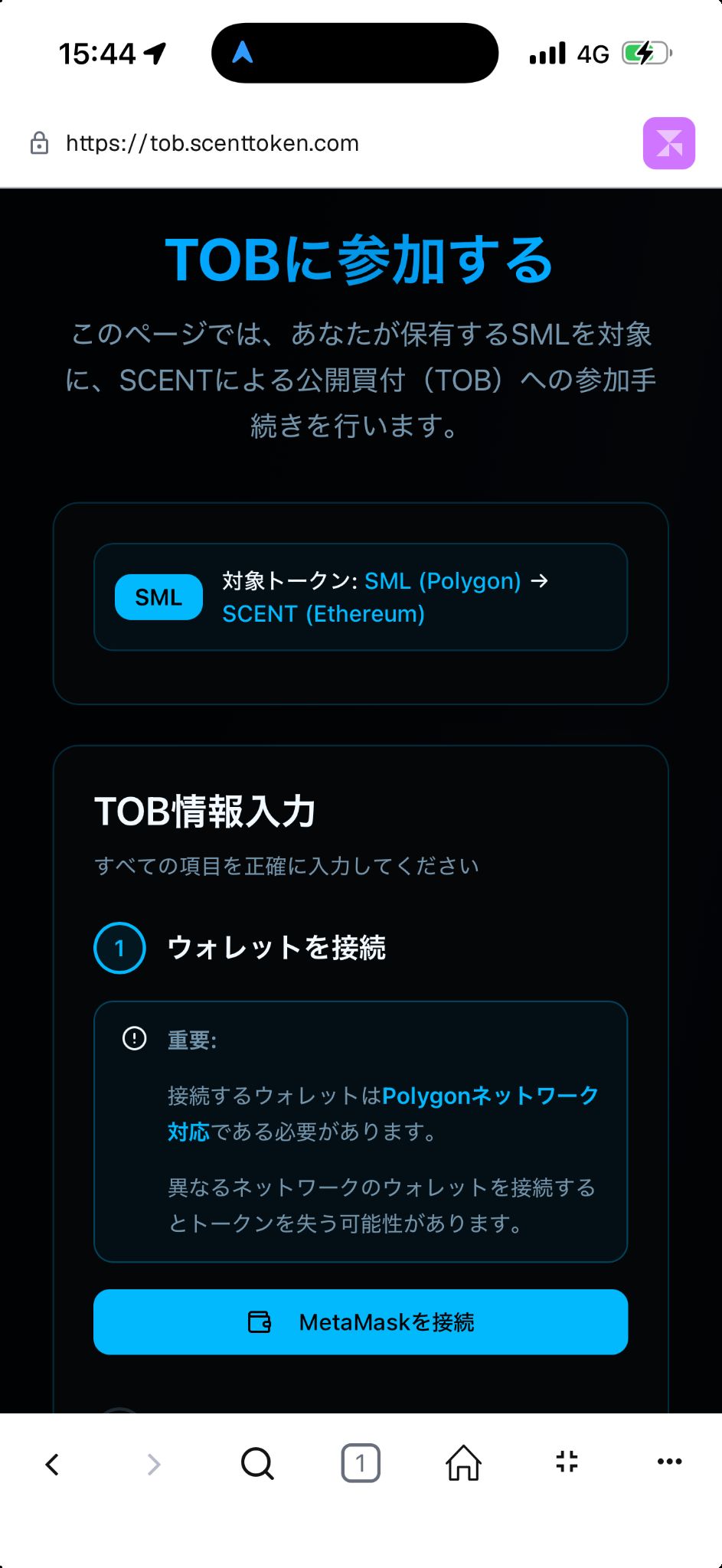The image size is (722, 1568).
Task: Tap the battery indicator in the status bar
Action: [x=642, y=54]
